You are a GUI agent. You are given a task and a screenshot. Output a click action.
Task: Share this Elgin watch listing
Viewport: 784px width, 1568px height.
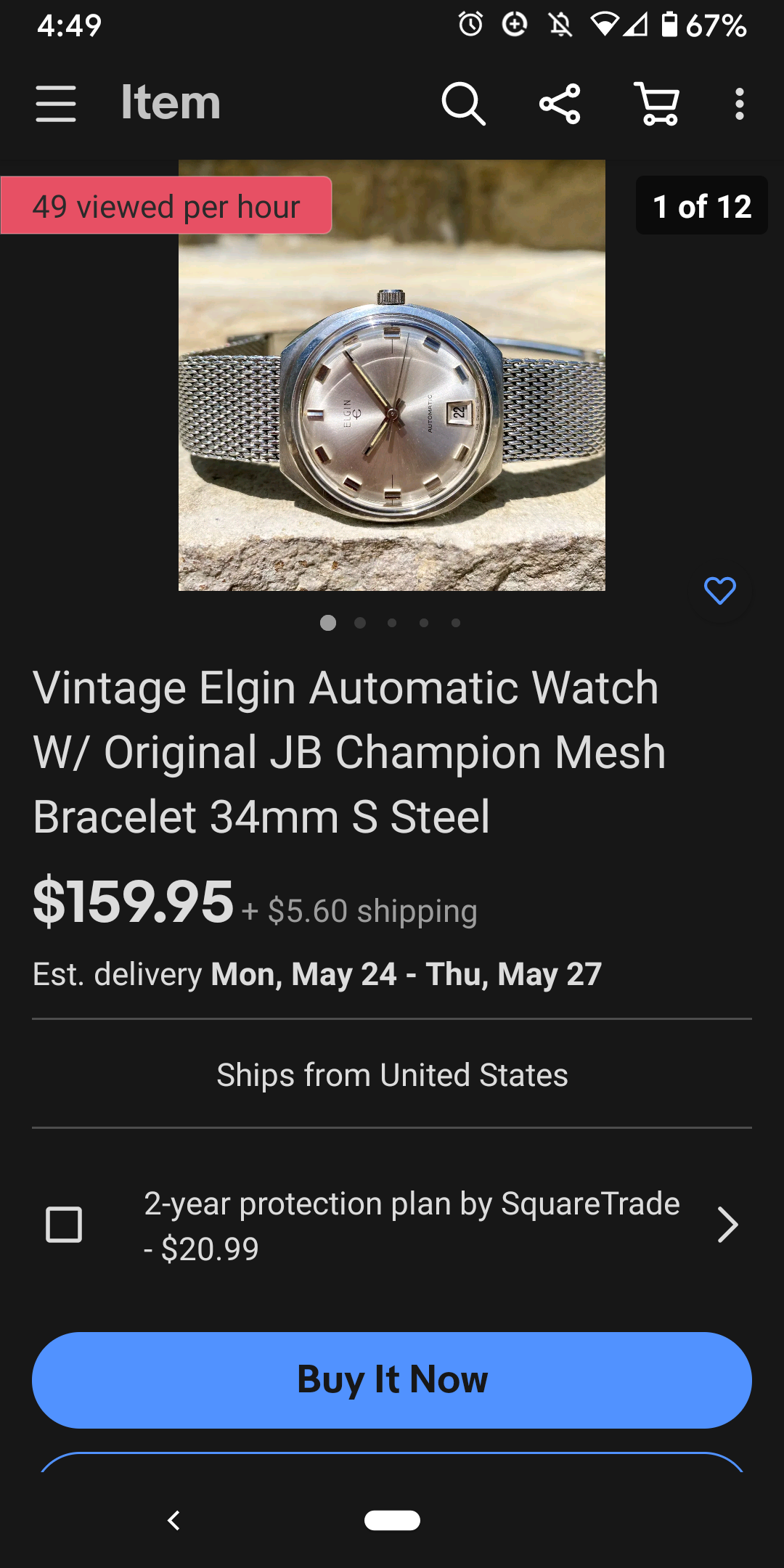tap(560, 104)
